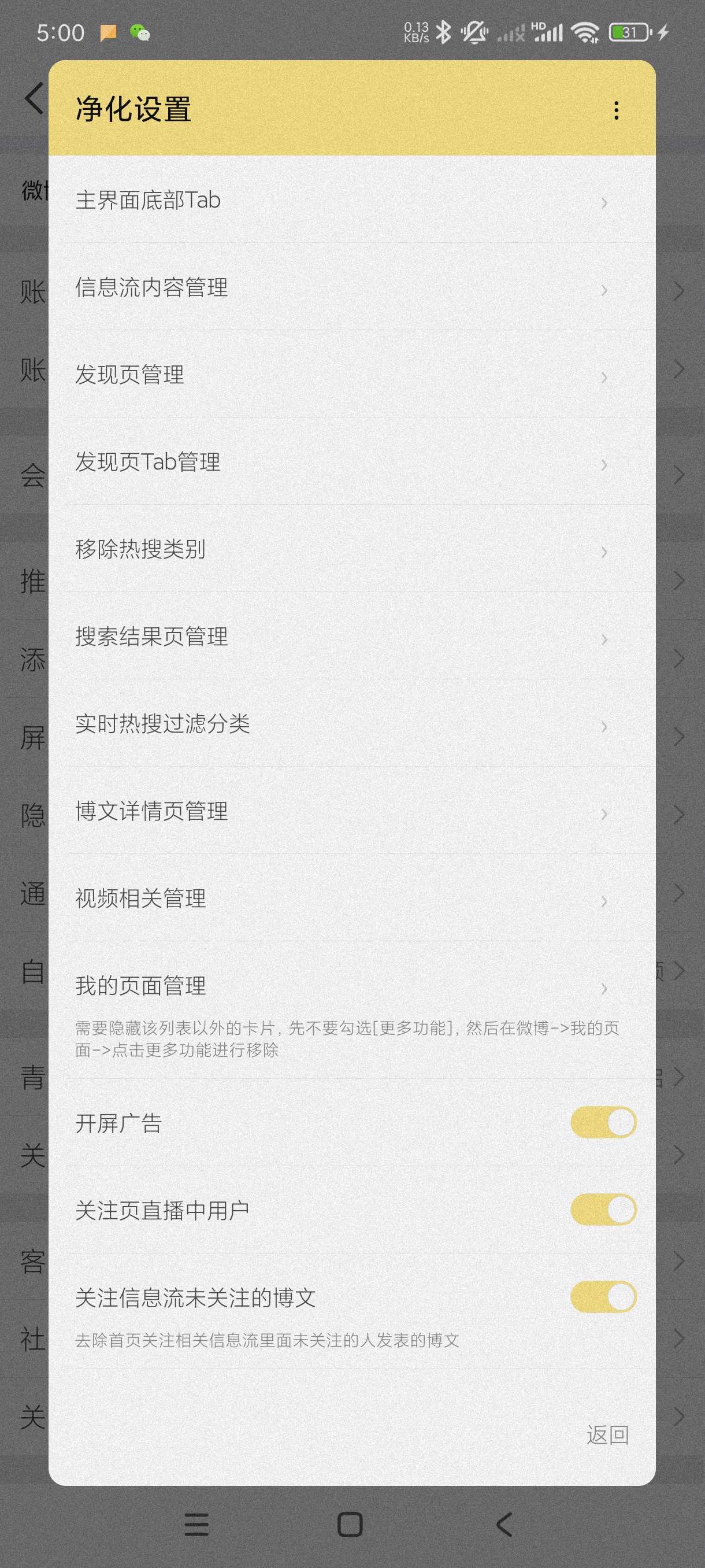
Task: Toggle the 关注页直播中用户 switch
Action: (x=603, y=1210)
